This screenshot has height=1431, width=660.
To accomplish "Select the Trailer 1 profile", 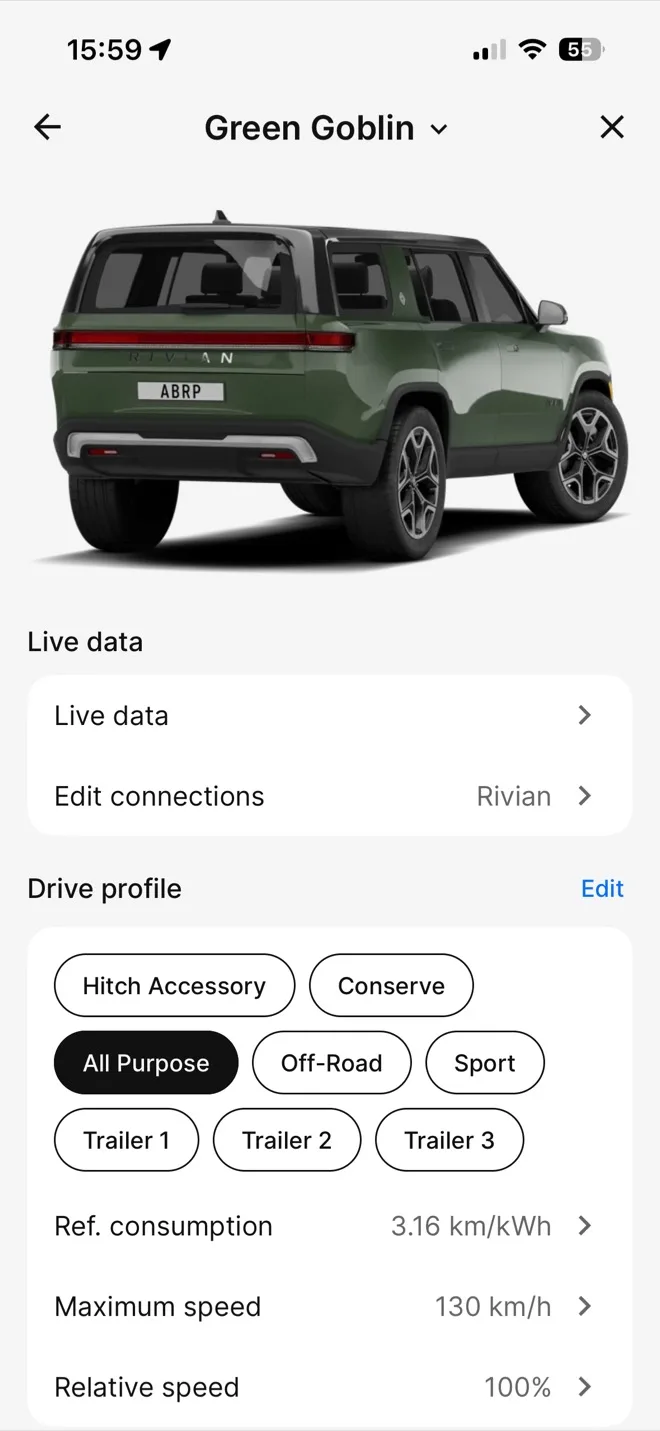I will tap(126, 1140).
